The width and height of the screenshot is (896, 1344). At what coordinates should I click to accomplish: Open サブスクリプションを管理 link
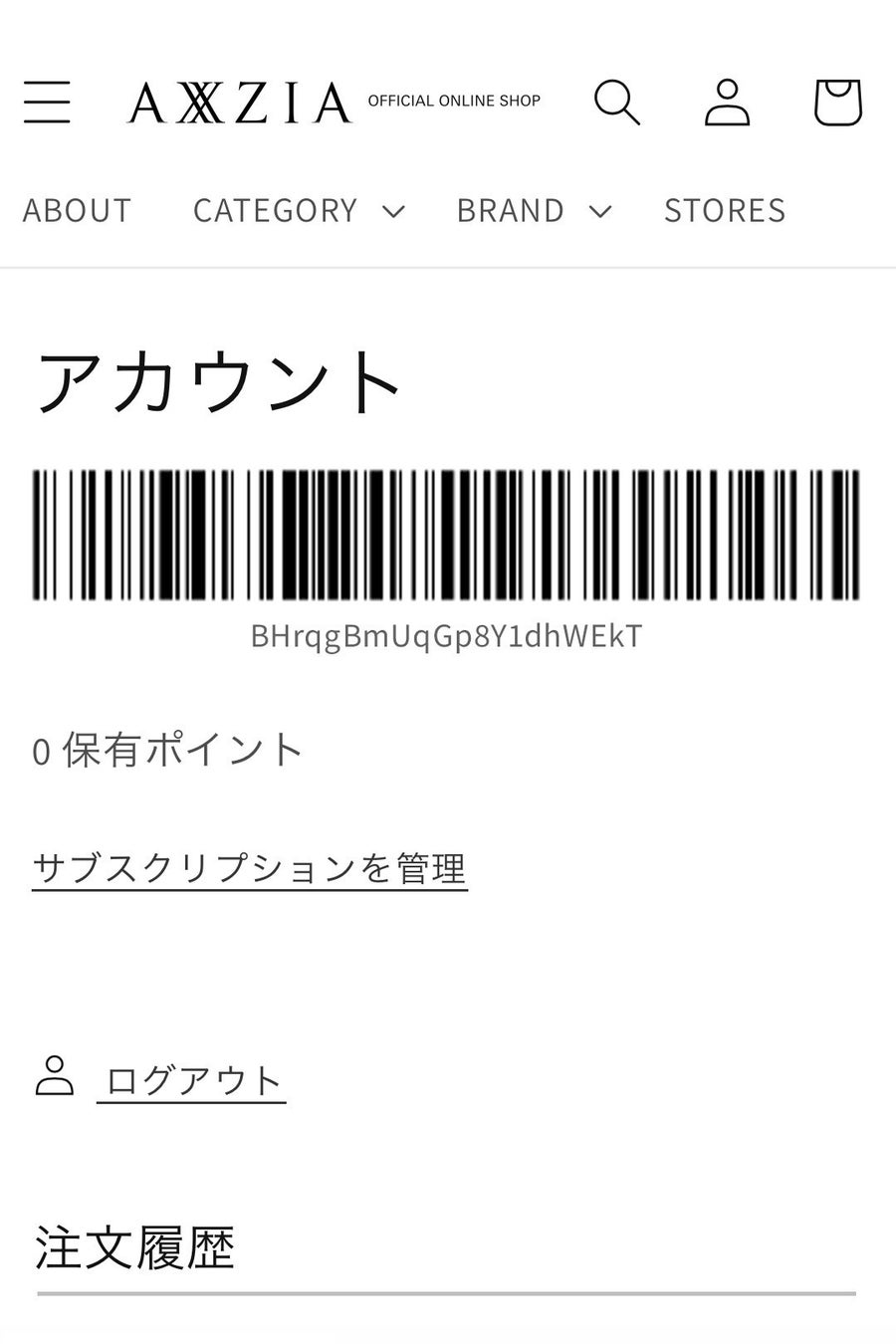(x=250, y=868)
